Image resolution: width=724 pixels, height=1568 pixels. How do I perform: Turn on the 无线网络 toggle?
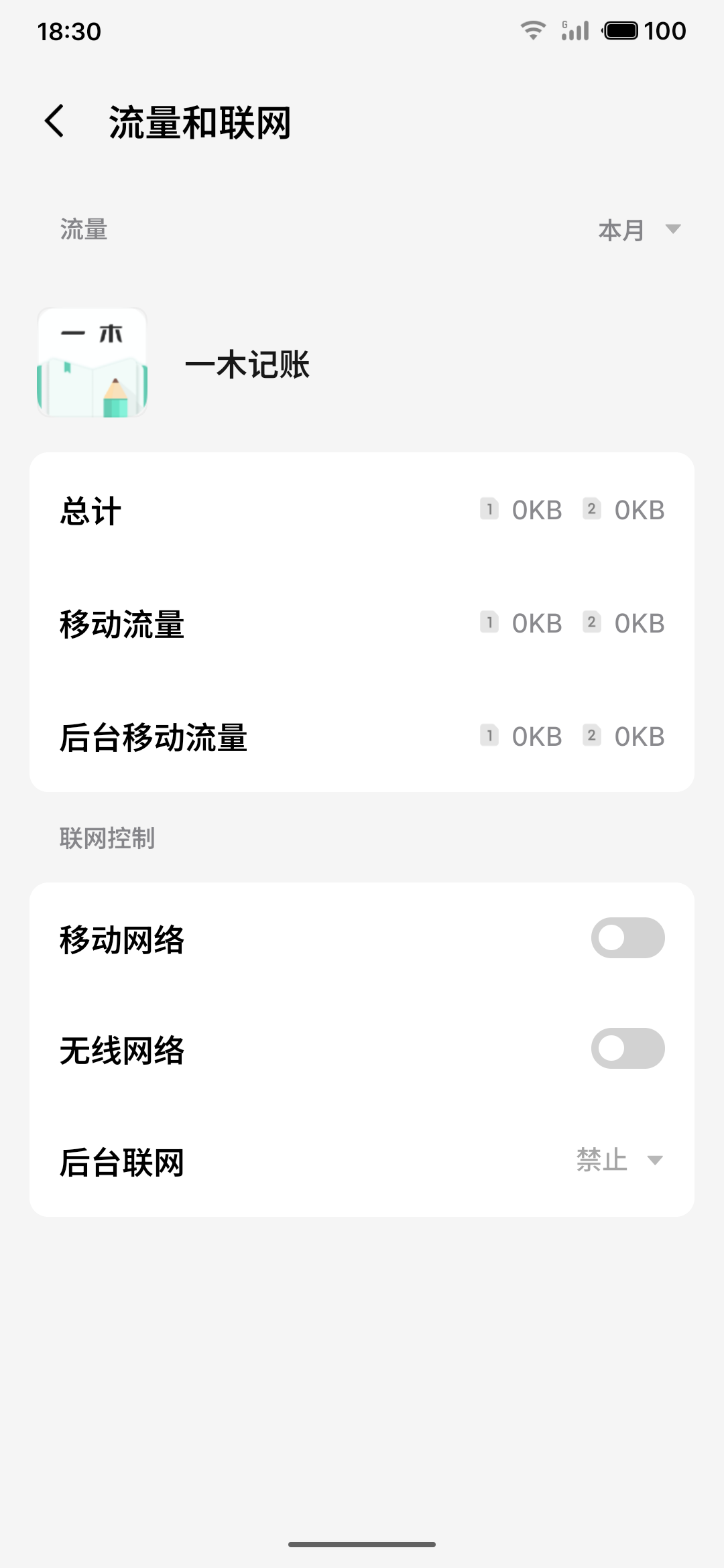click(627, 1048)
